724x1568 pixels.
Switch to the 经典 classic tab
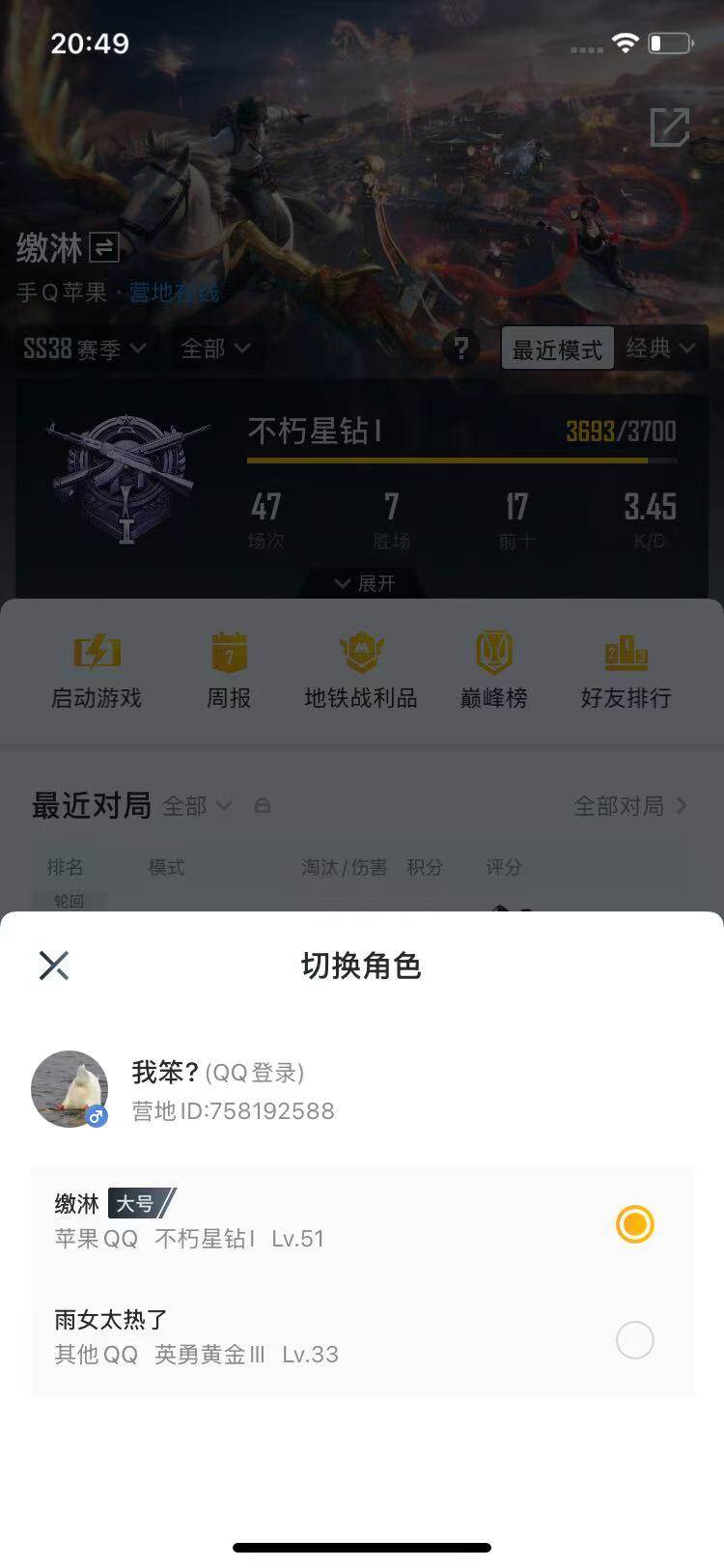(x=661, y=349)
